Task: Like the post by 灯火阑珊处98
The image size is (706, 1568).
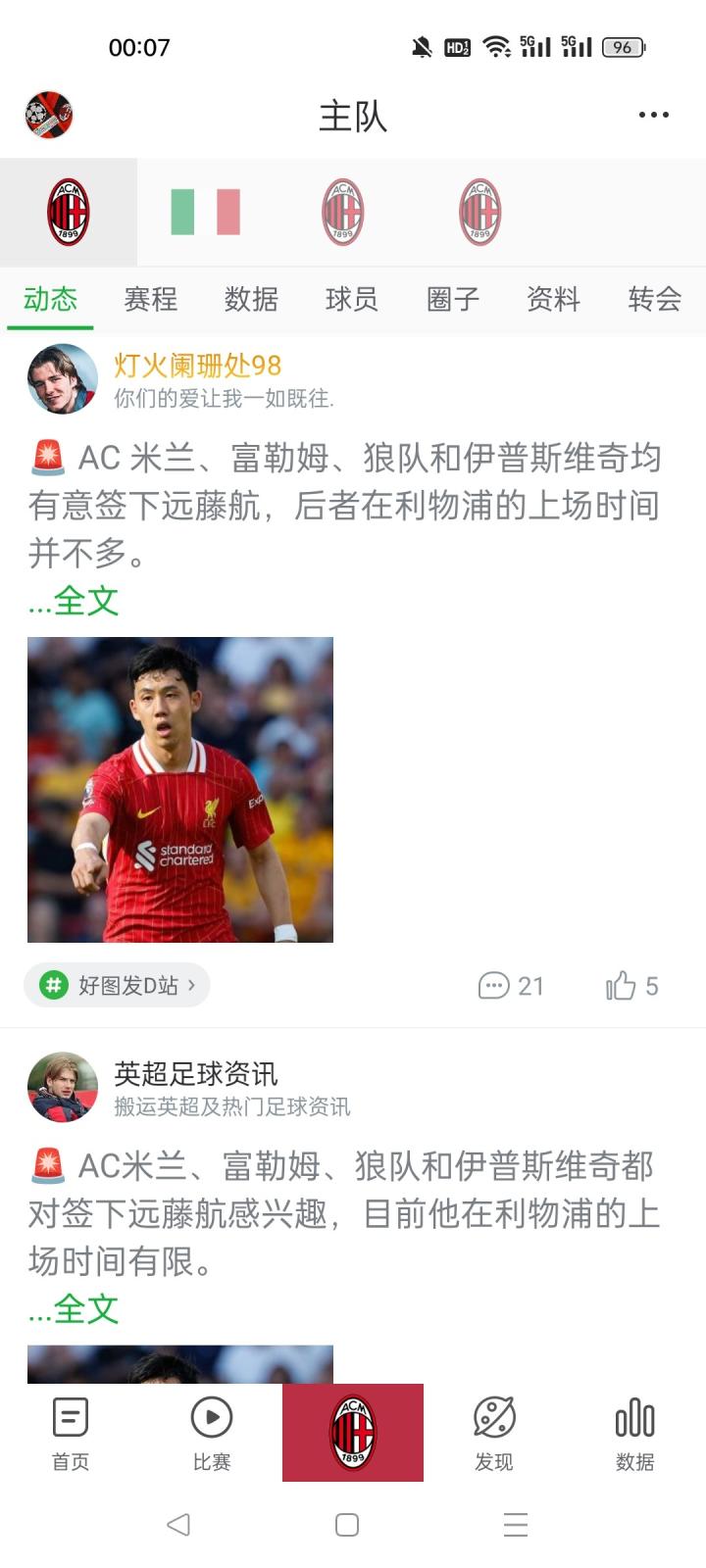Action: [630, 986]
